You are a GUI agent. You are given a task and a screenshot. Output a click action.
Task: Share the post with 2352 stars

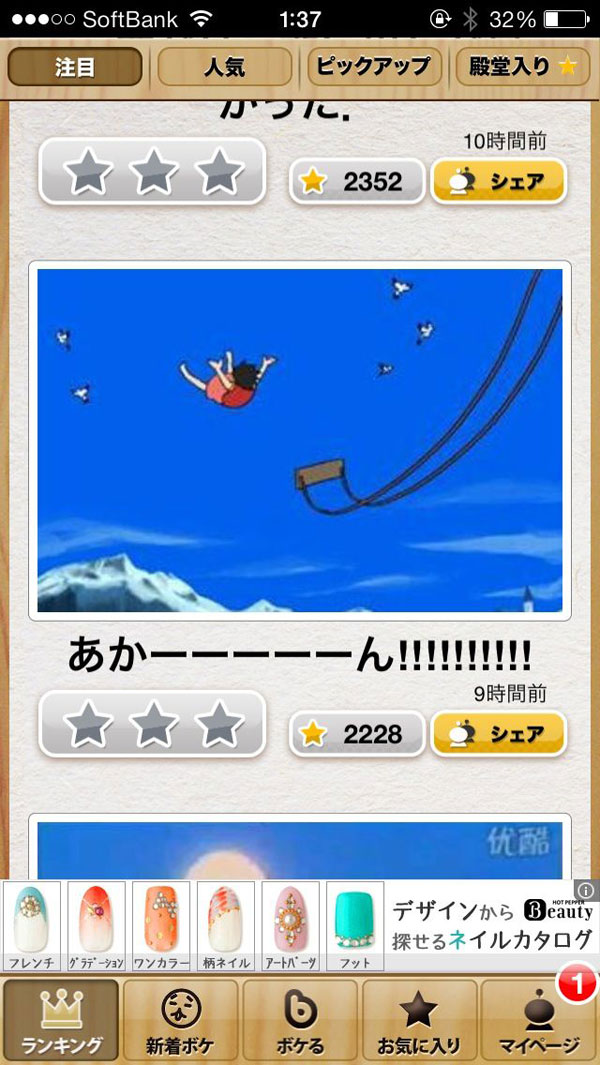[498, 181]
